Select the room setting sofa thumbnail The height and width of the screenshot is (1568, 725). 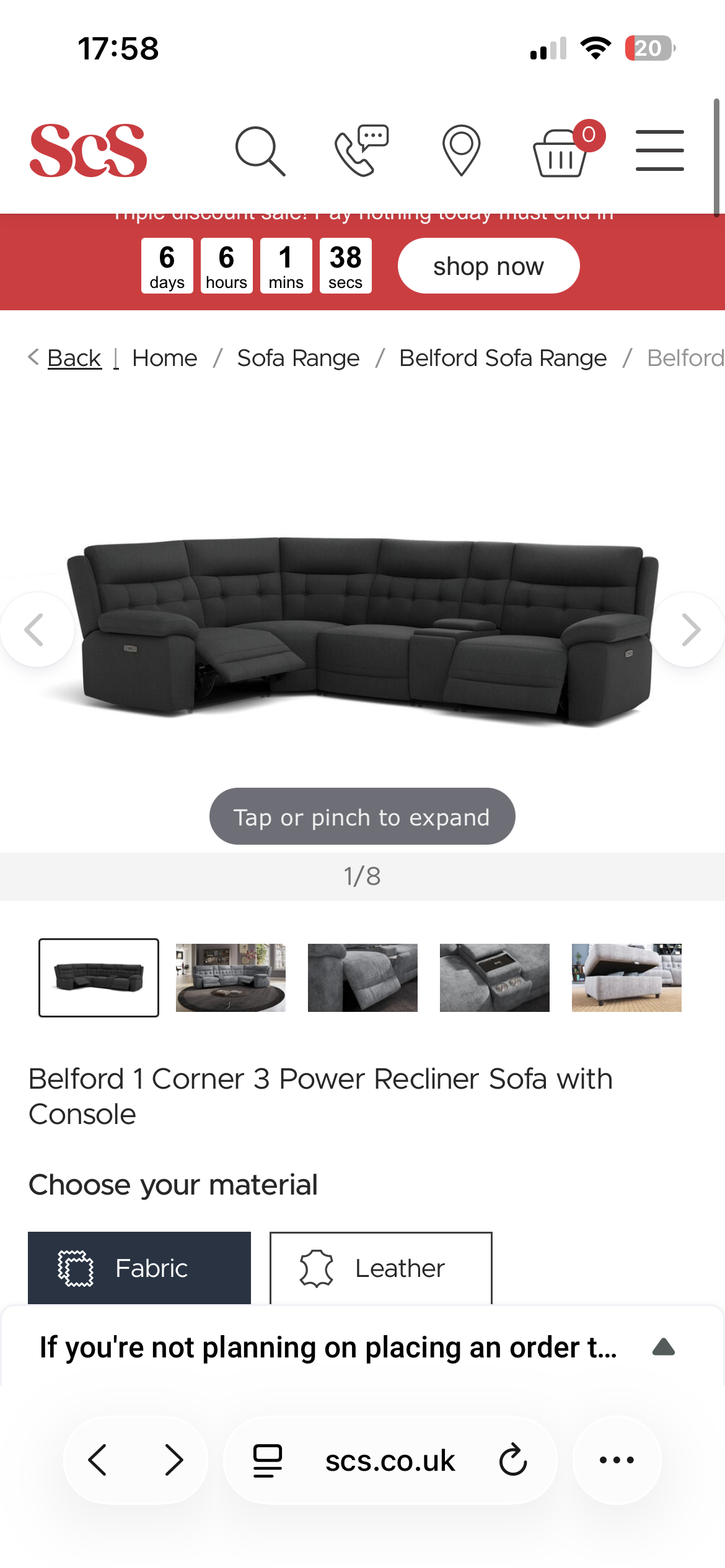coord(231,977)
